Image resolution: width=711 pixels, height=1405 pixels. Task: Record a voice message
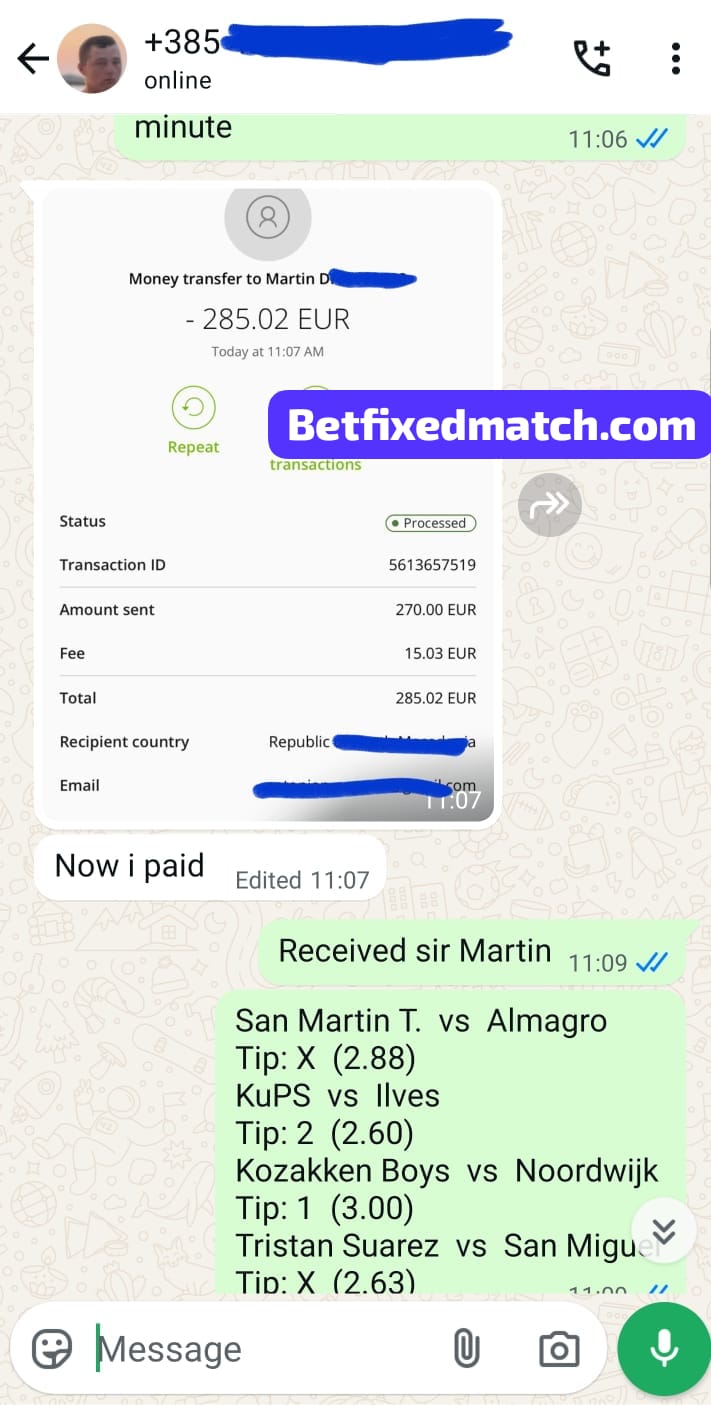coord(664,1349)
